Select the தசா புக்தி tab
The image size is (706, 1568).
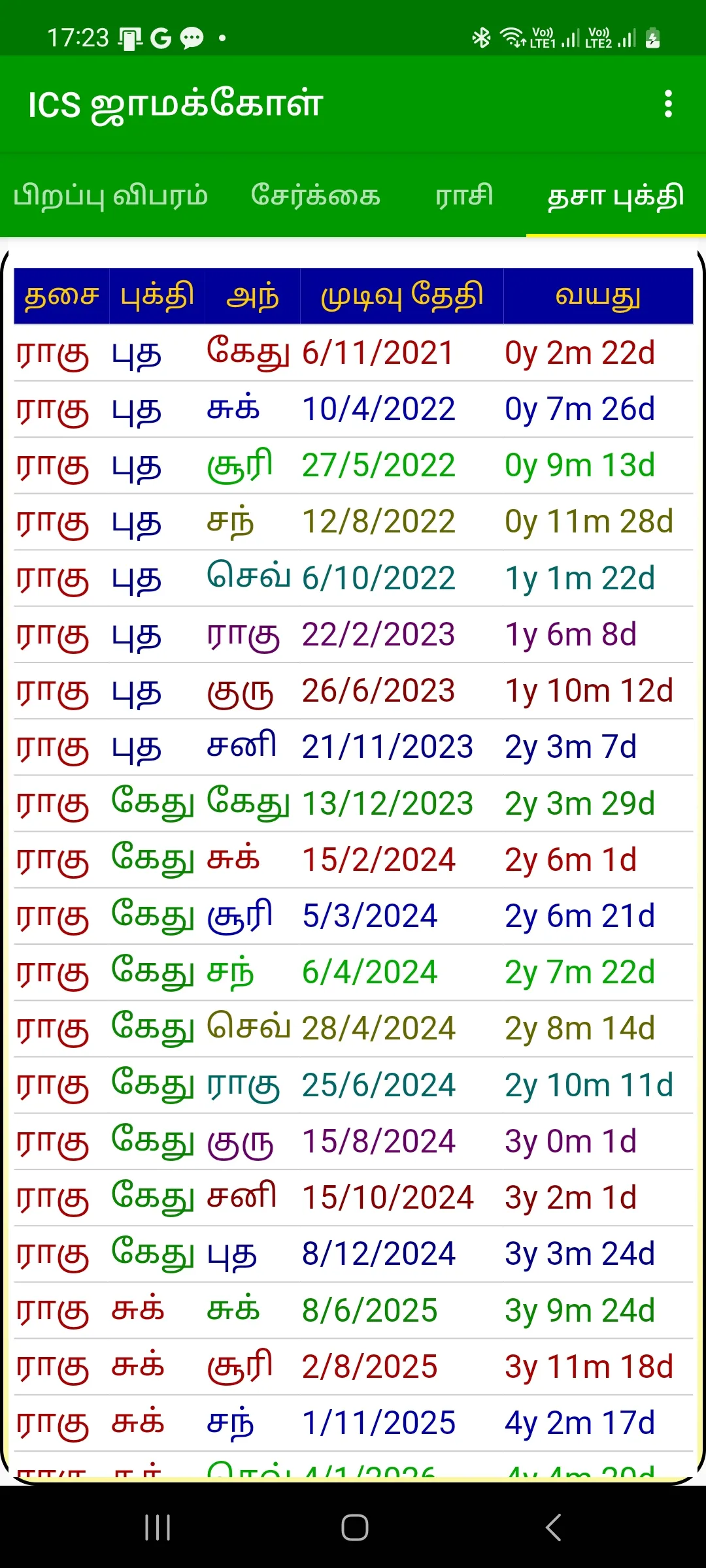(x=616, y=196)
